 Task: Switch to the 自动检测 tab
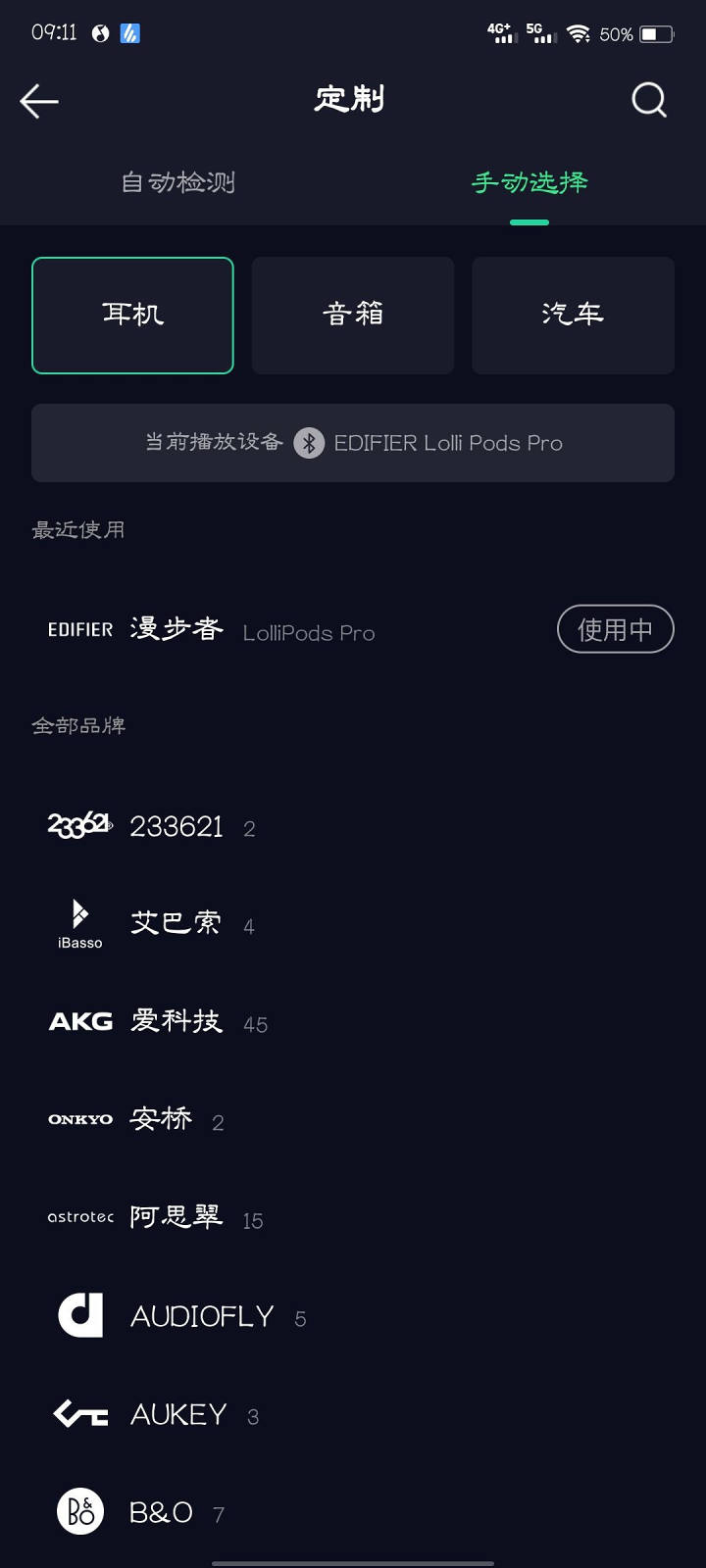(177, 182)
